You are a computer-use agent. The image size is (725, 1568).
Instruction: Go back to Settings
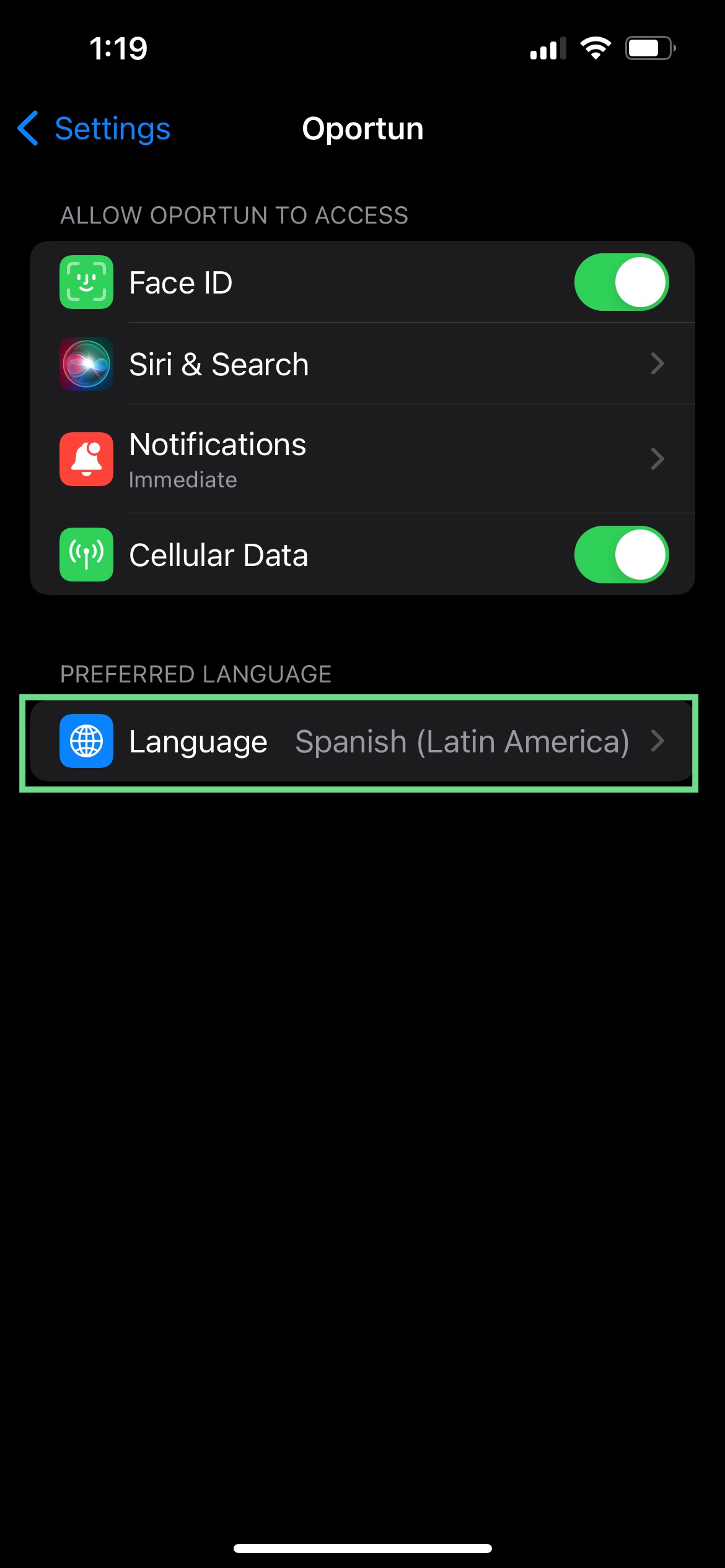94,129
